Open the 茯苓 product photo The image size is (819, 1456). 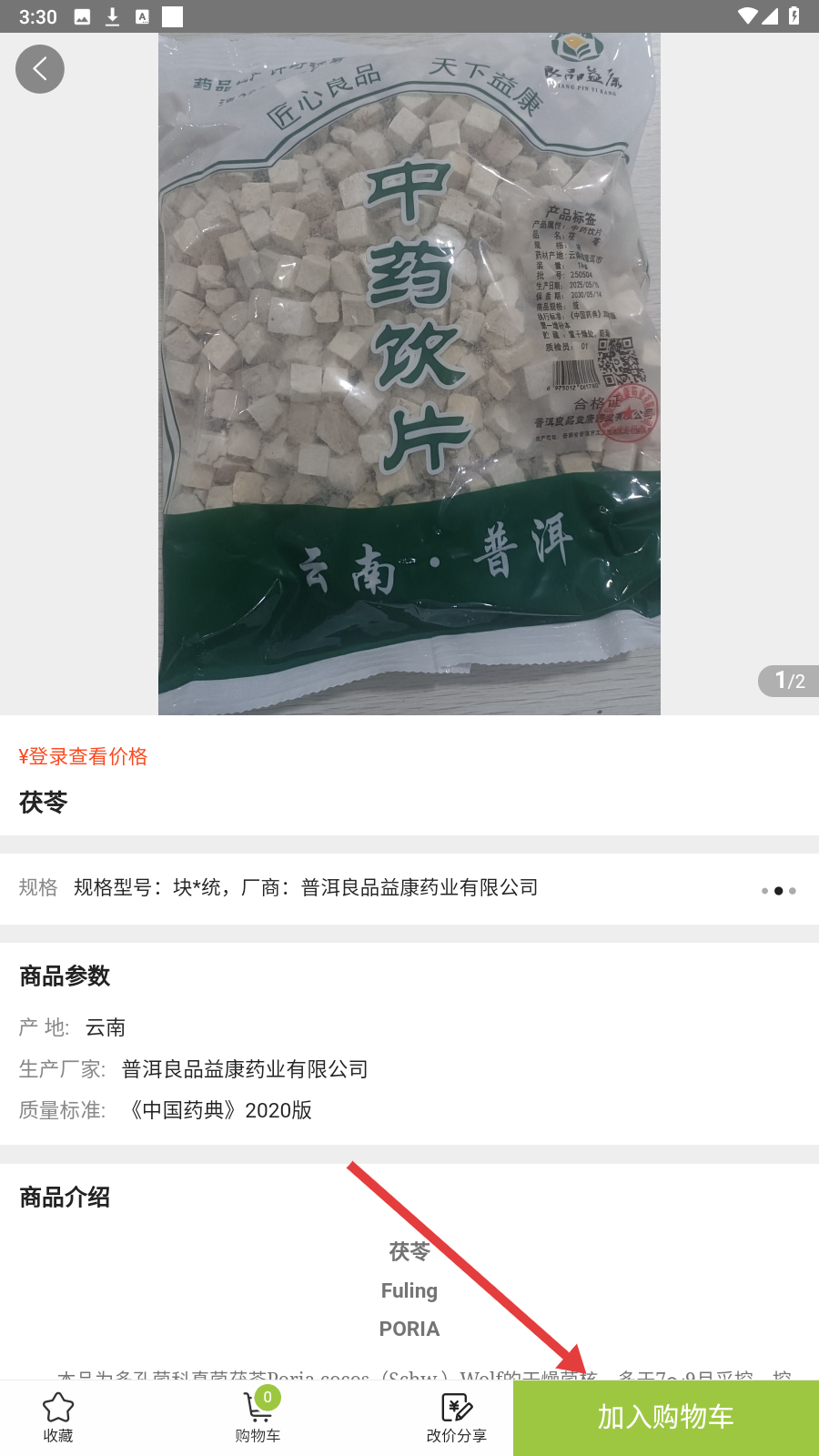(409, 374)
